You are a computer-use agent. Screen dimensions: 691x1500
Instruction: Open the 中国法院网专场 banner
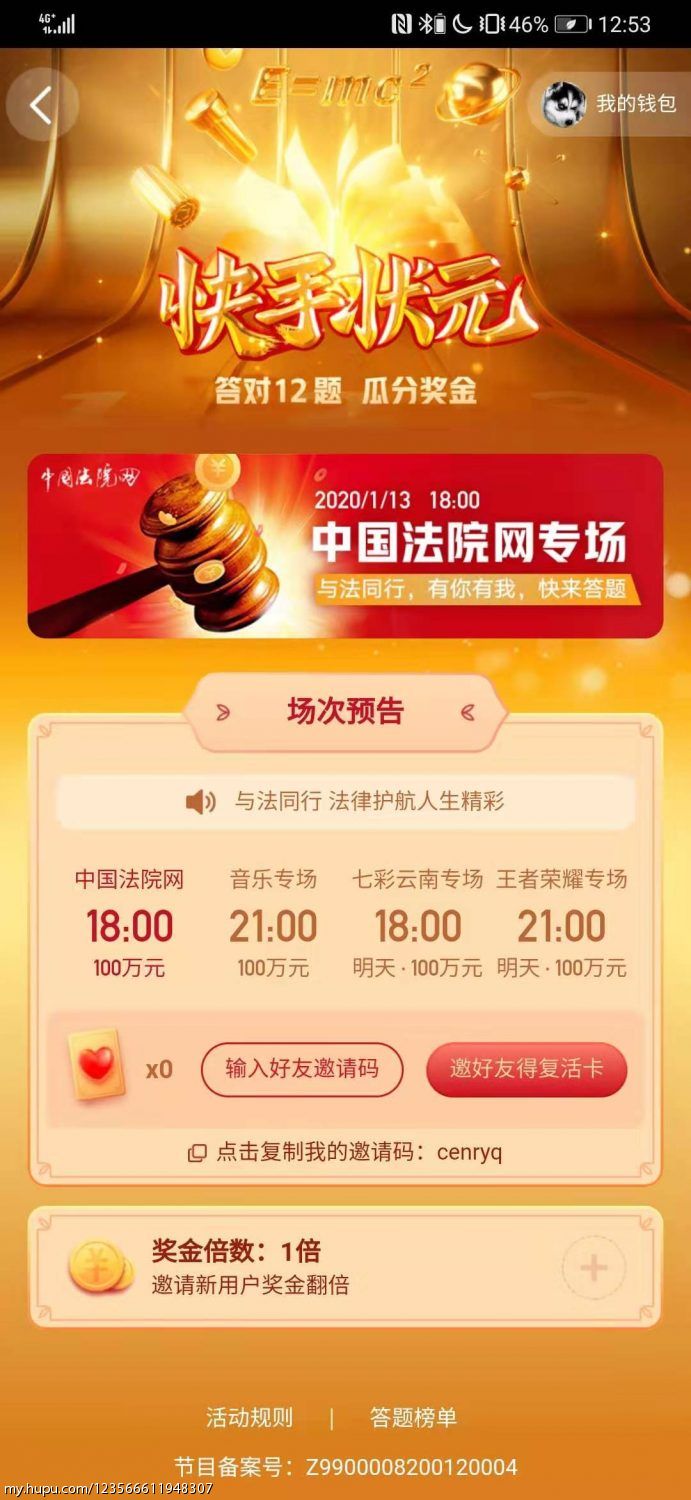coord(345,546)
